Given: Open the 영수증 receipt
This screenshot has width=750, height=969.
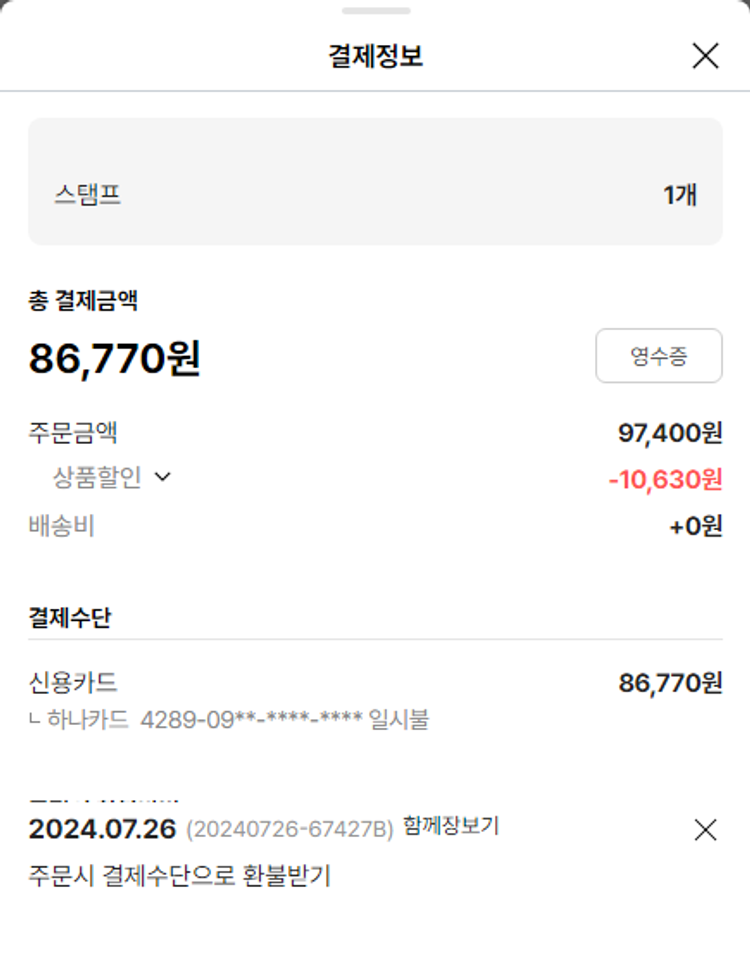Looking at the screenshot, I should click(658, 356).
